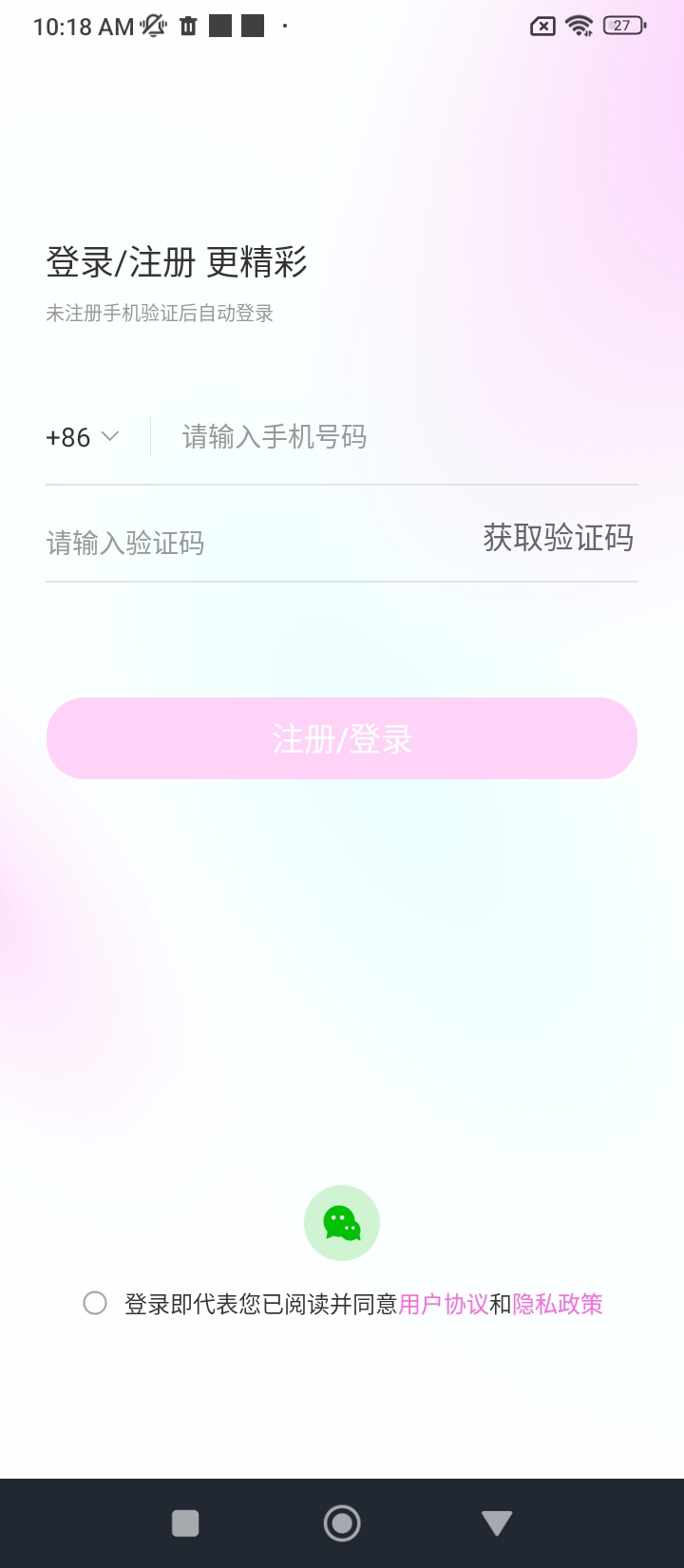Tap the system back triangle button
Screen dimensions: 684x1568
tap(497, 1523)
